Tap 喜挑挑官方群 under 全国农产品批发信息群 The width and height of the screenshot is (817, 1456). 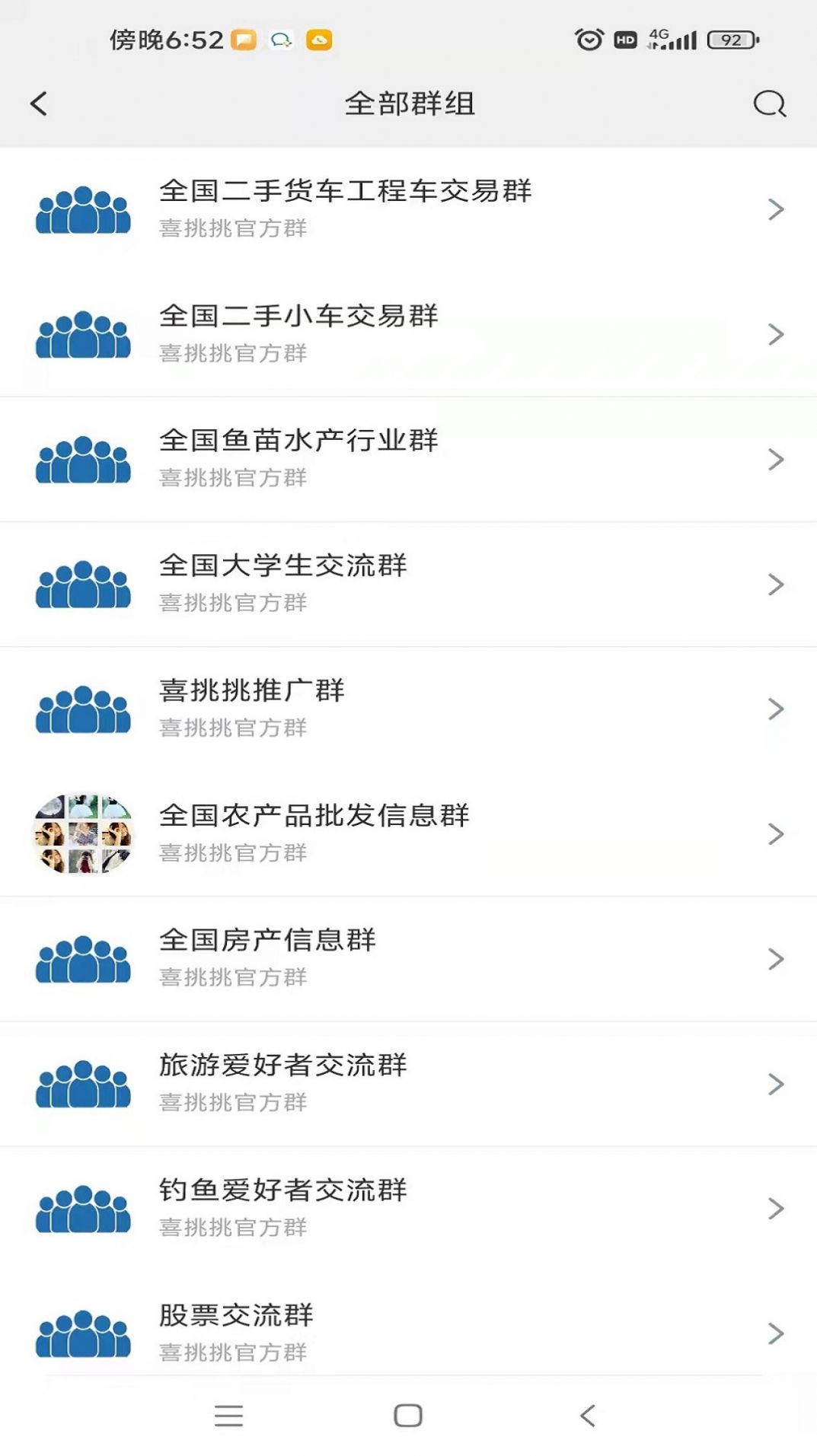(233, 852)
